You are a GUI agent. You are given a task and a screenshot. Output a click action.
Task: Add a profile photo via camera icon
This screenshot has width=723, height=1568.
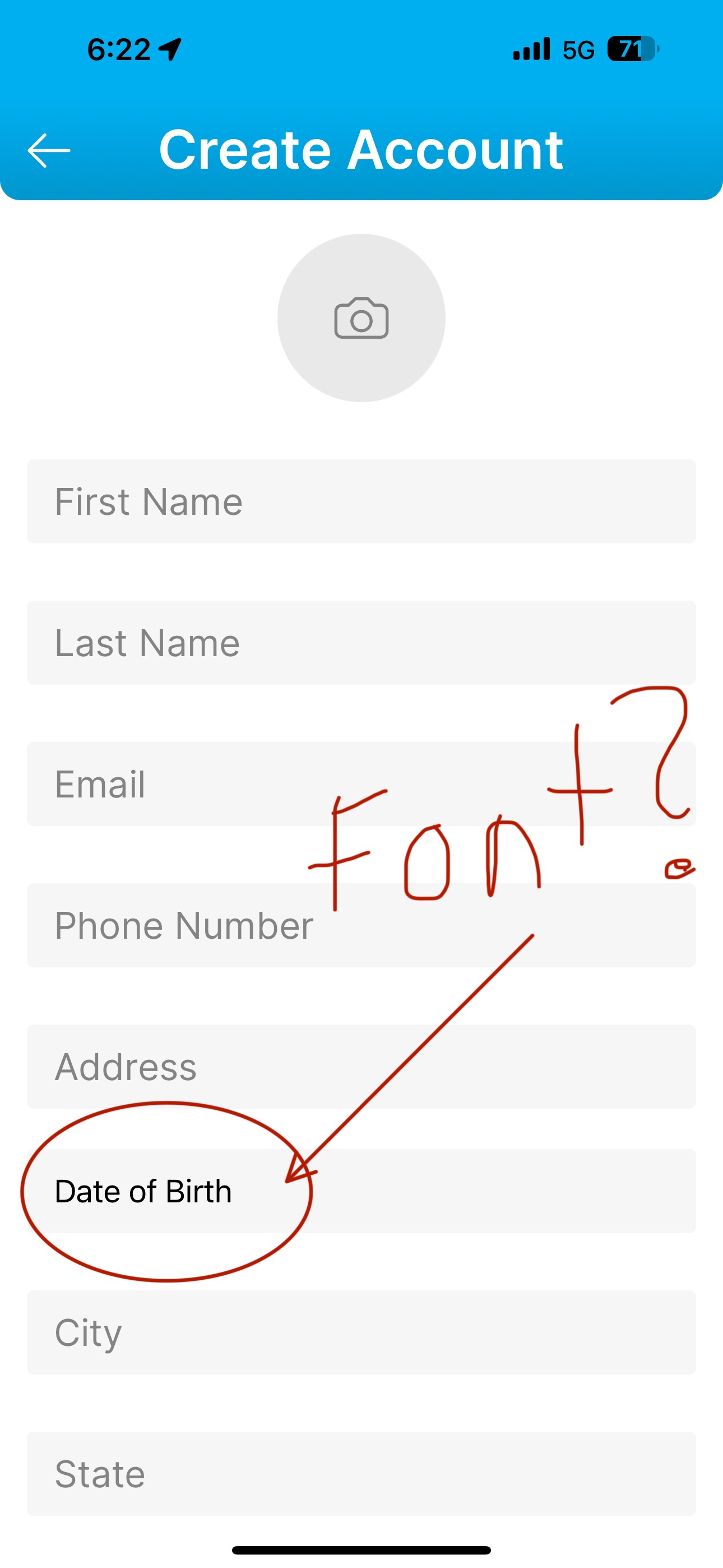(361, 318)
